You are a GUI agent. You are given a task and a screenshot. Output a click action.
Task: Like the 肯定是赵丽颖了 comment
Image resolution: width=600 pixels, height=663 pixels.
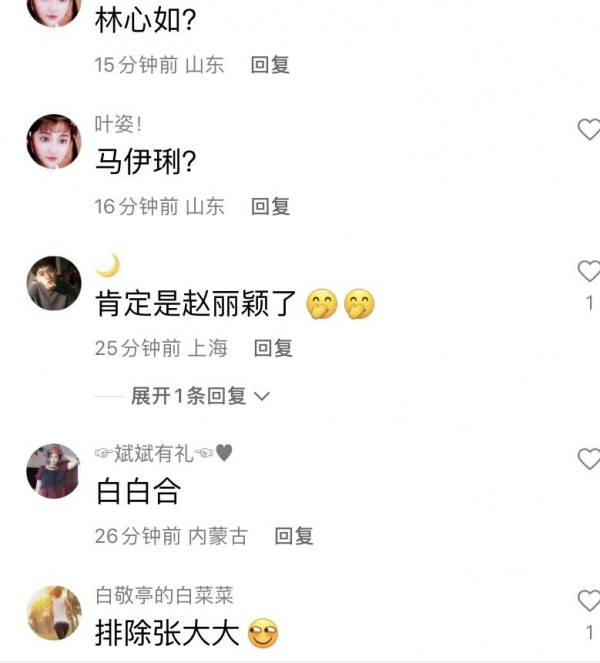tap(589, 271)
